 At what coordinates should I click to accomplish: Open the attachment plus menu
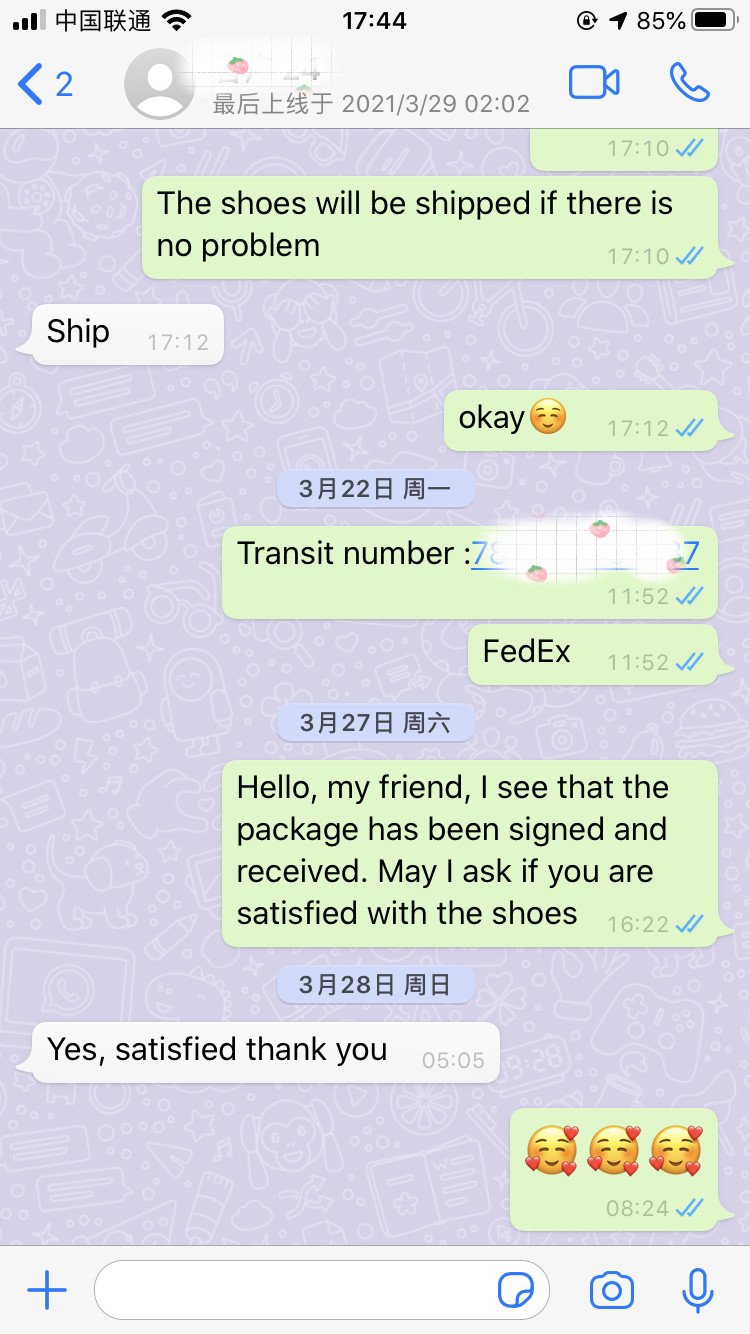(47, 1291)
